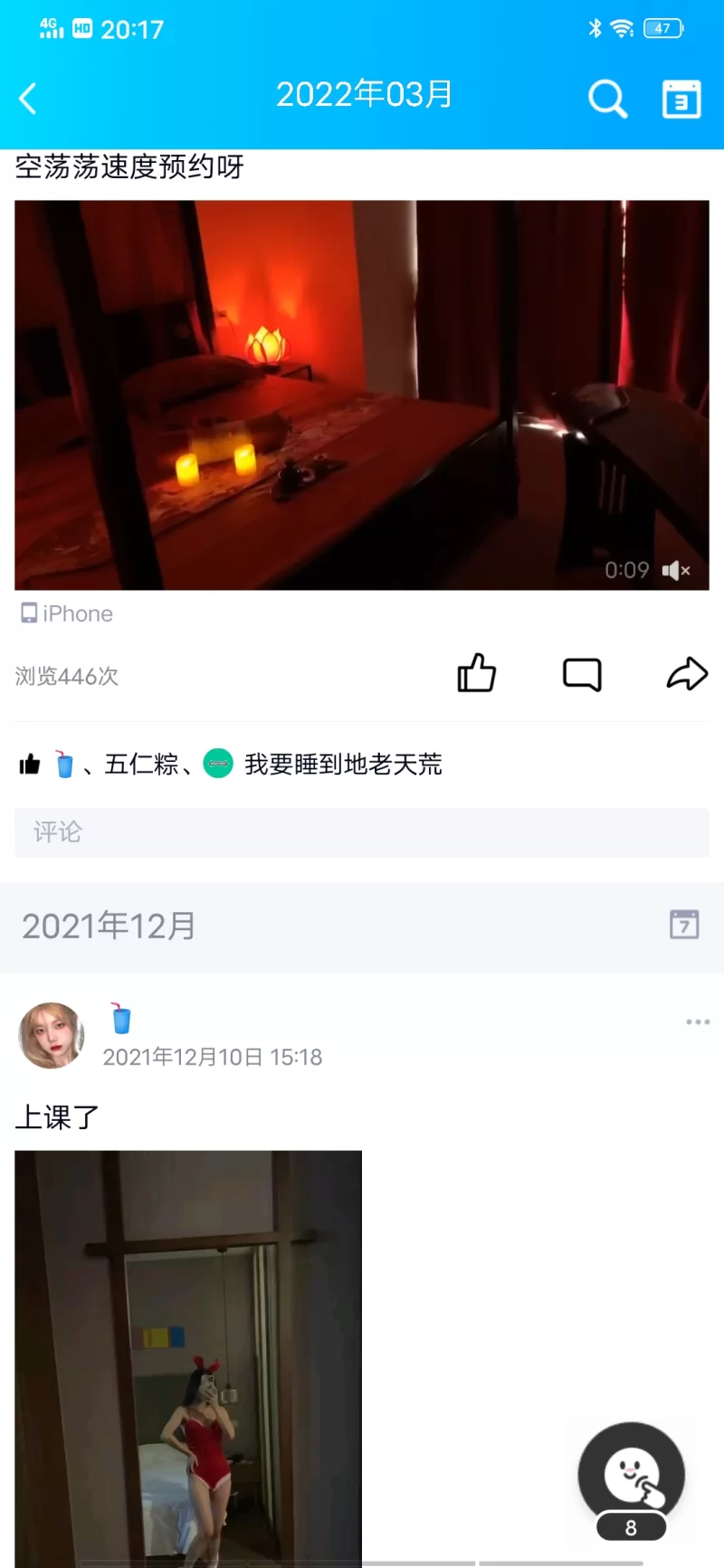
Task: Tap the 评论 comment input field
Action: tap(361, 832)
